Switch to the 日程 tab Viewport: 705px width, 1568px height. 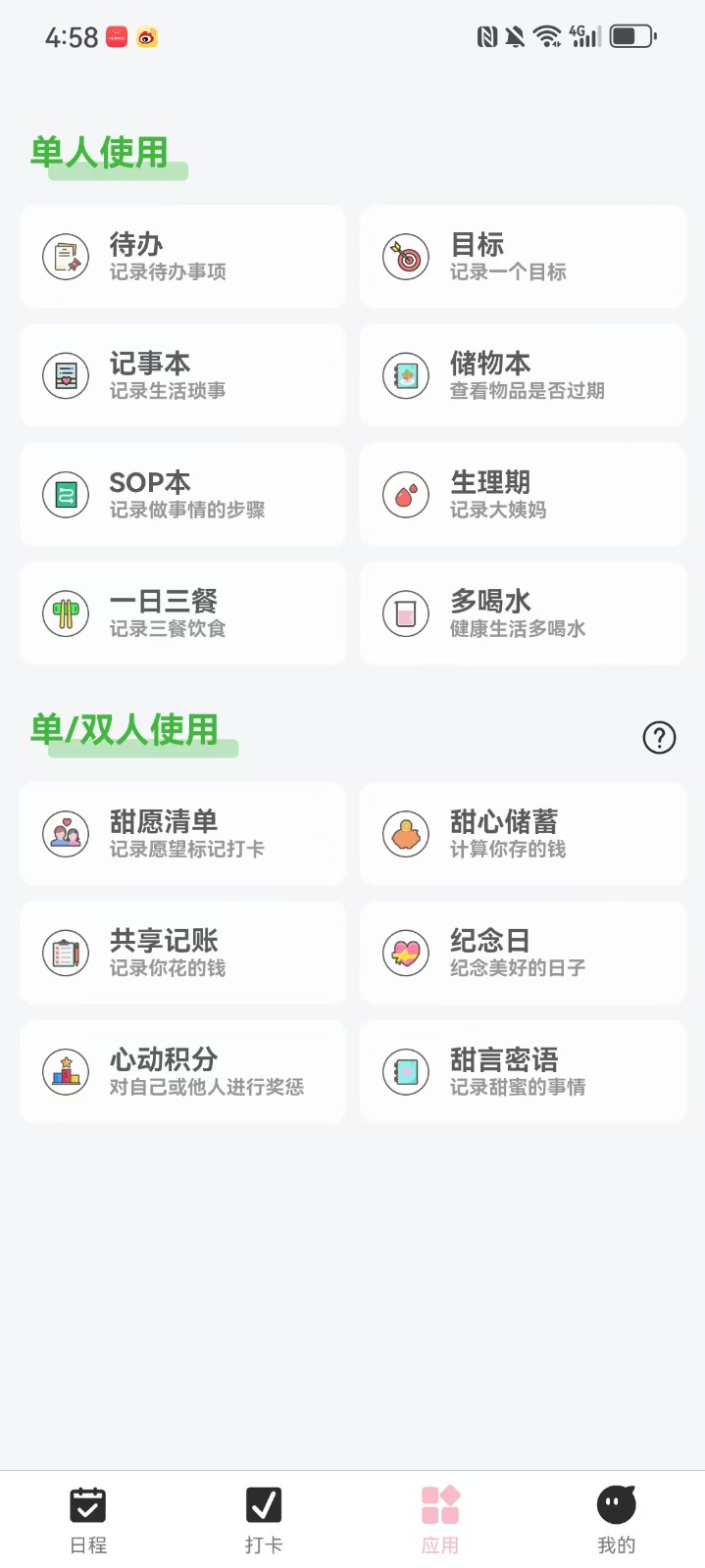88,1520
